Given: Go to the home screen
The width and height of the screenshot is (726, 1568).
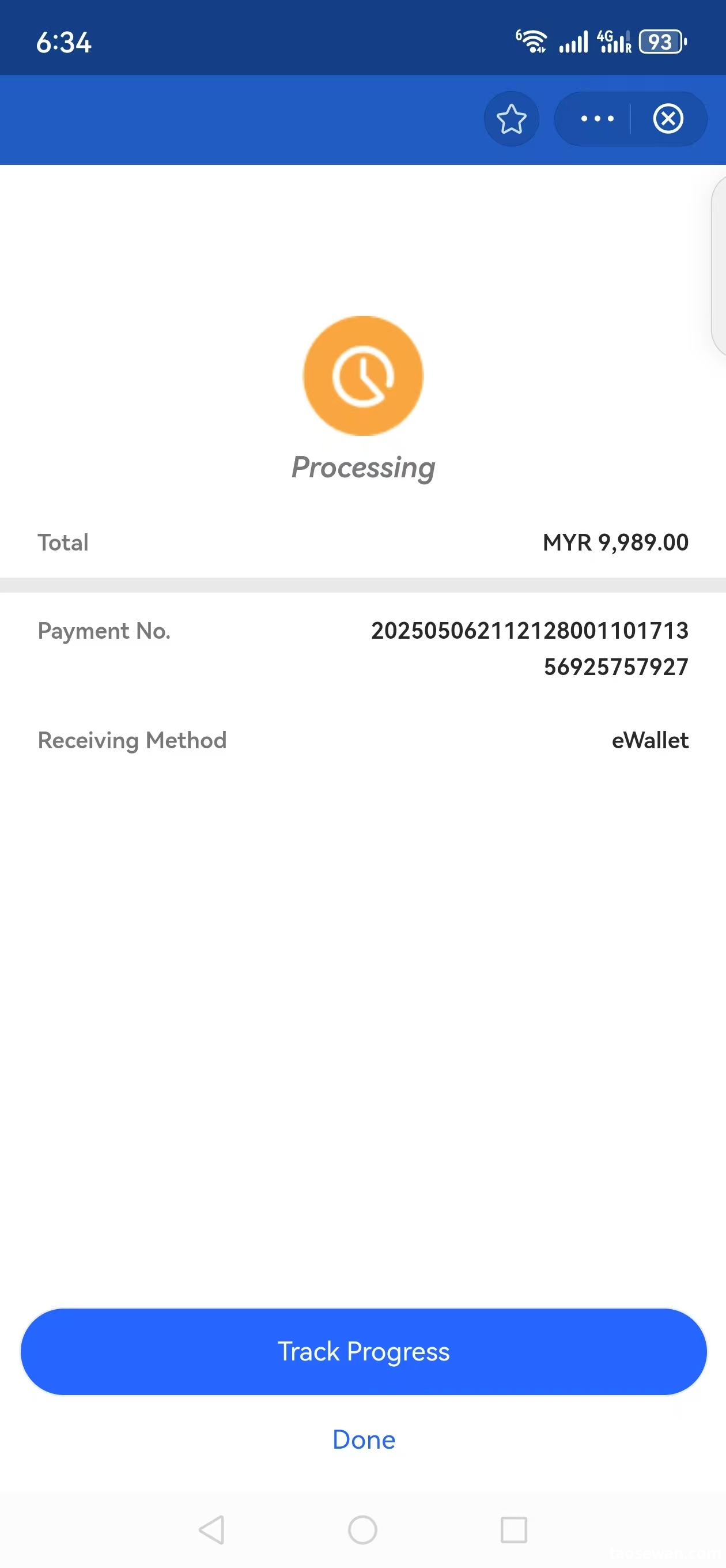Looking at the screenshot, I should pyautogui.click(x=362, y=1529).
